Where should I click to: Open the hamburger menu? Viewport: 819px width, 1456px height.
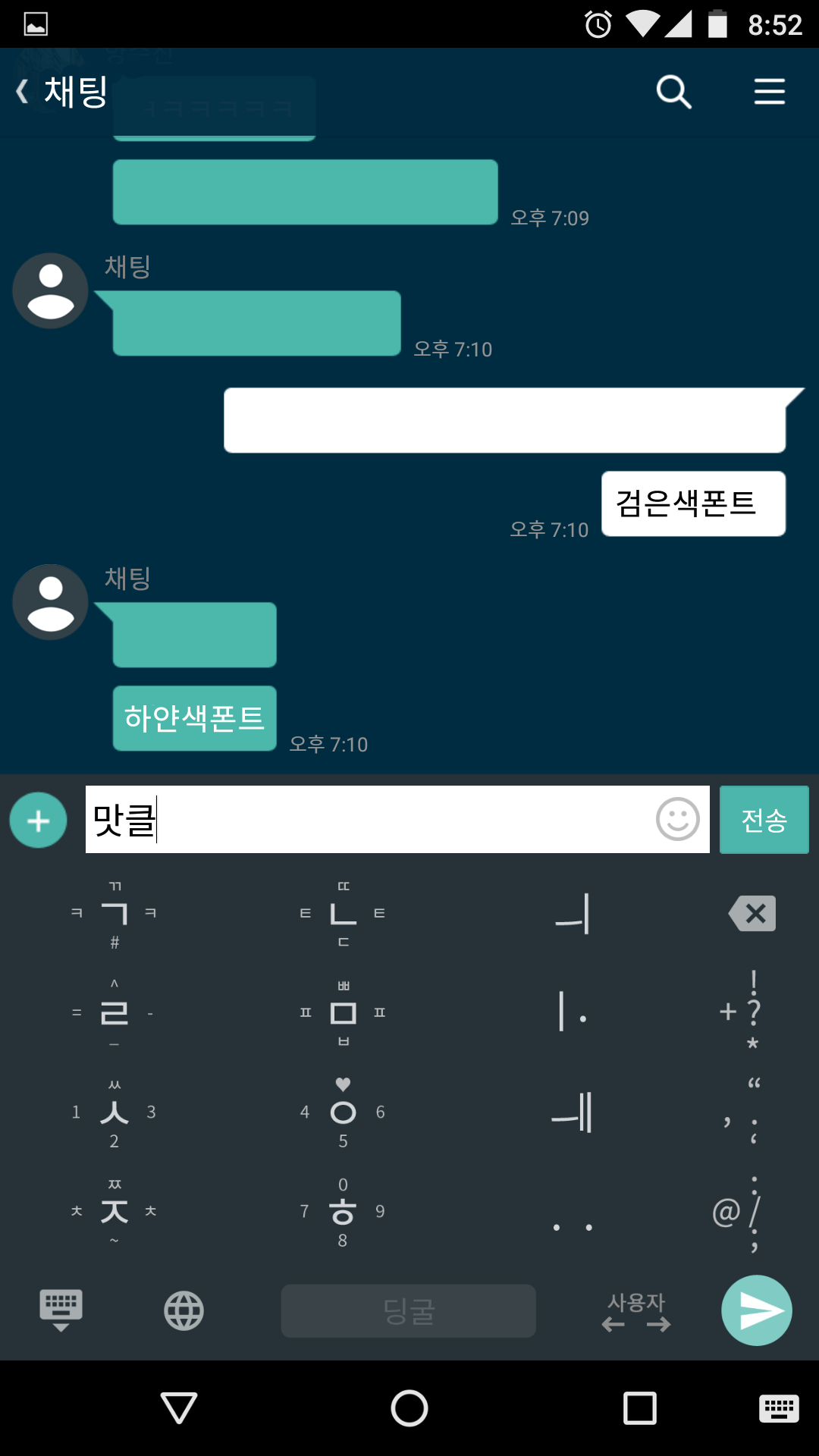(x=769, y=92)
